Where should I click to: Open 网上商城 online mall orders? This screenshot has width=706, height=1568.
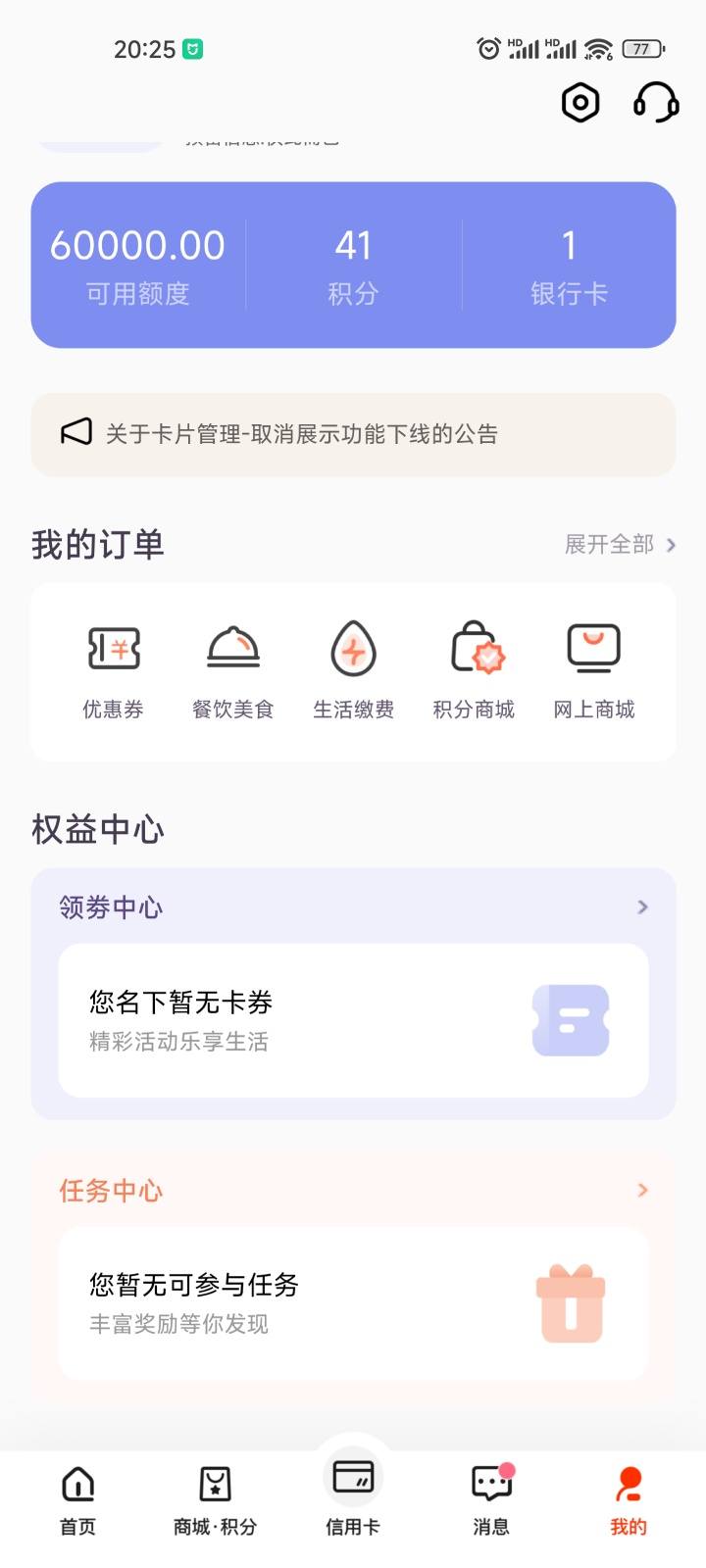pyautogui.click(x=594, y=671)
